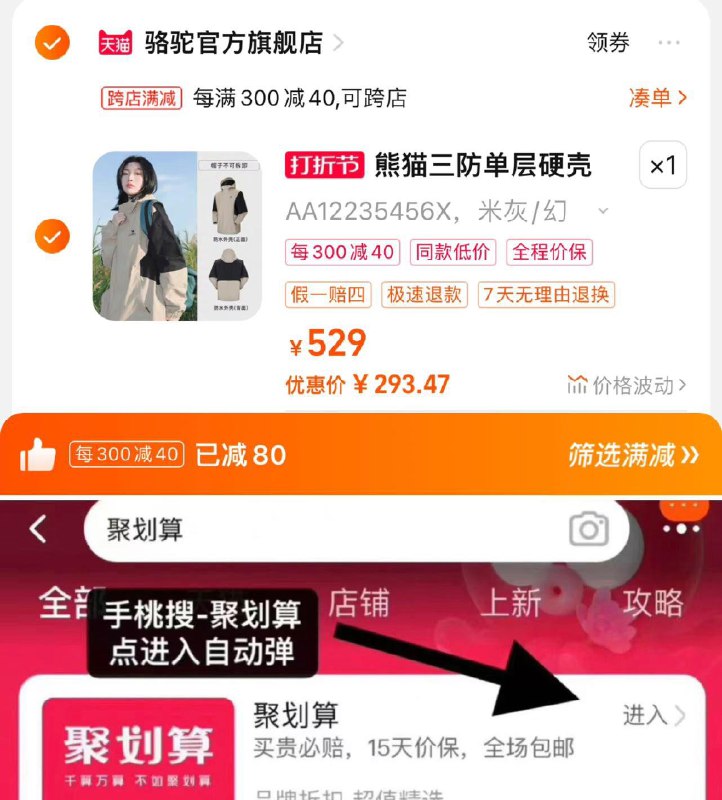722x800 pixels.
Task: Toggle the 每300减40 filter tag
Action: (126, 455)
